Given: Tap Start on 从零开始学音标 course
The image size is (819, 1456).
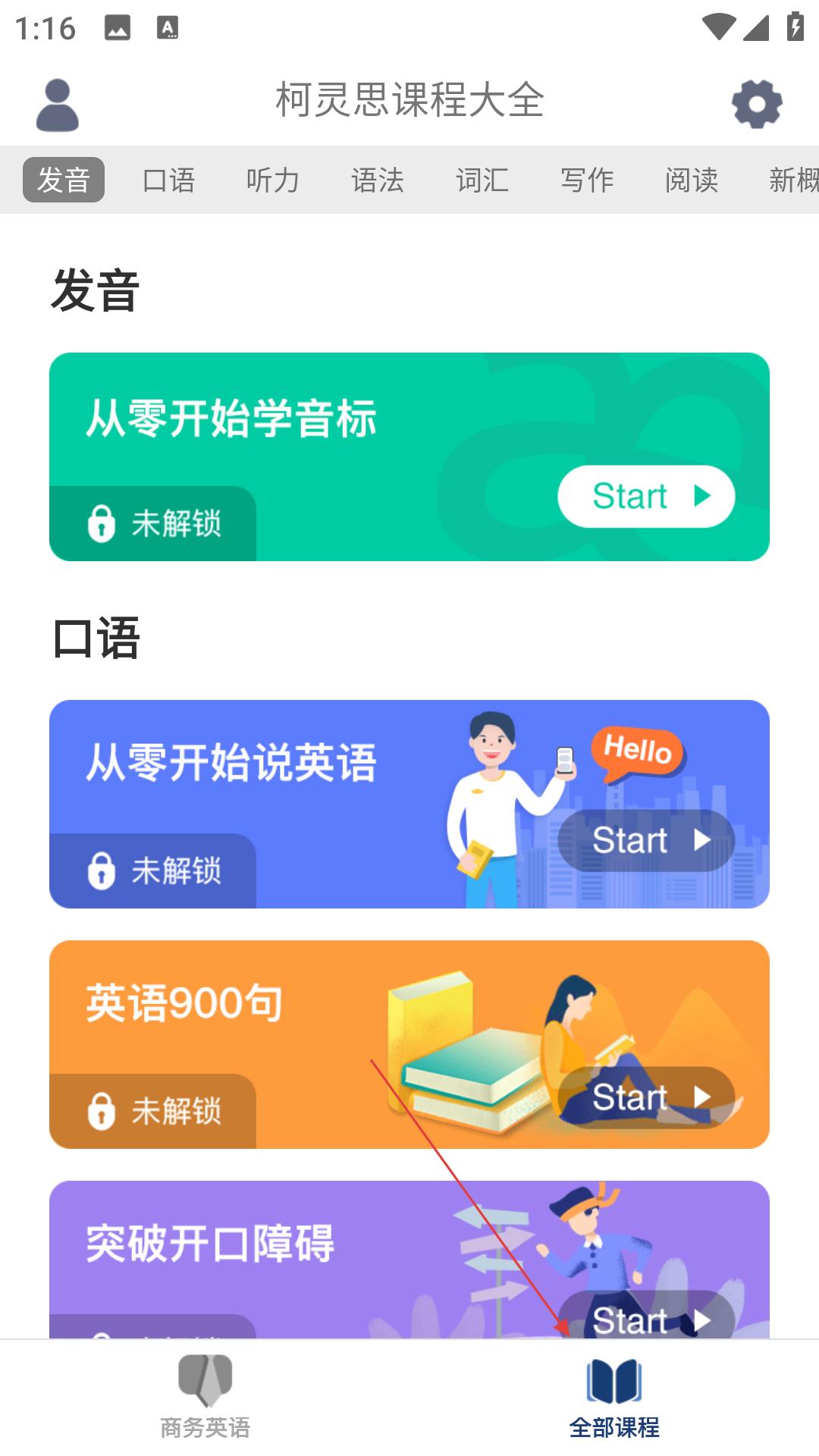Looking at the screenshot, I should pos(646,496).
